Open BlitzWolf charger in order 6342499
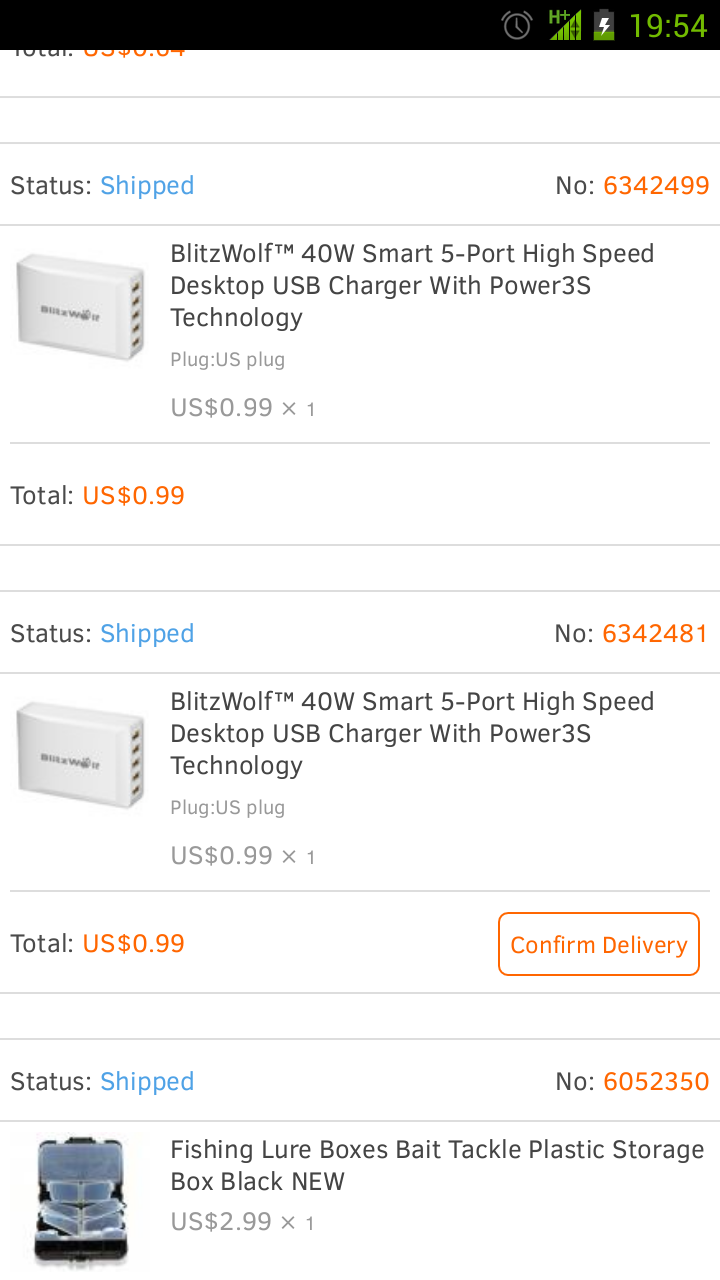The height and width of the screenshot is (1280, 720). coord(360,334)
